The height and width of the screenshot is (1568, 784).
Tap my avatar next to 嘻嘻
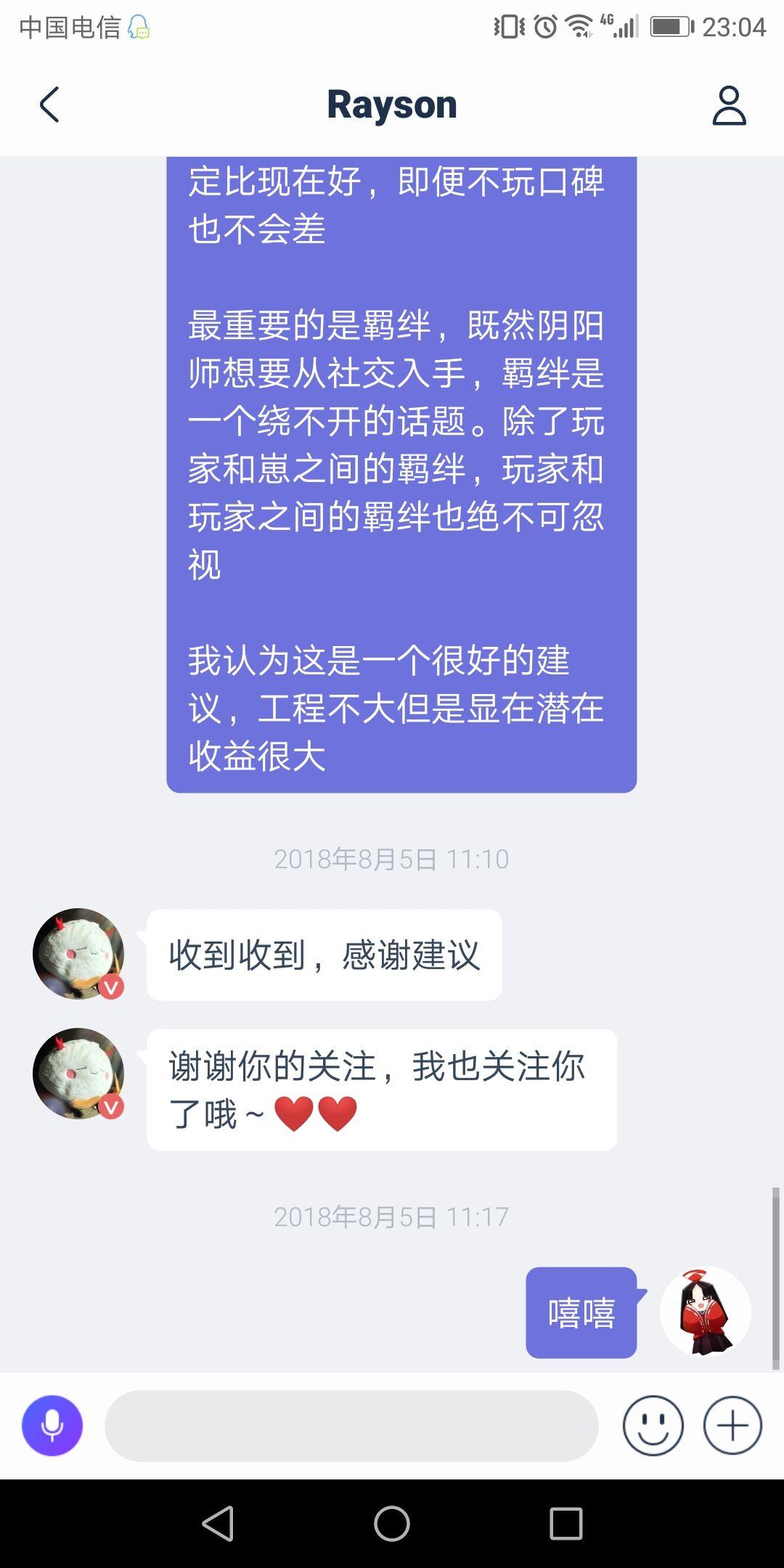[x=705, y=1311]
